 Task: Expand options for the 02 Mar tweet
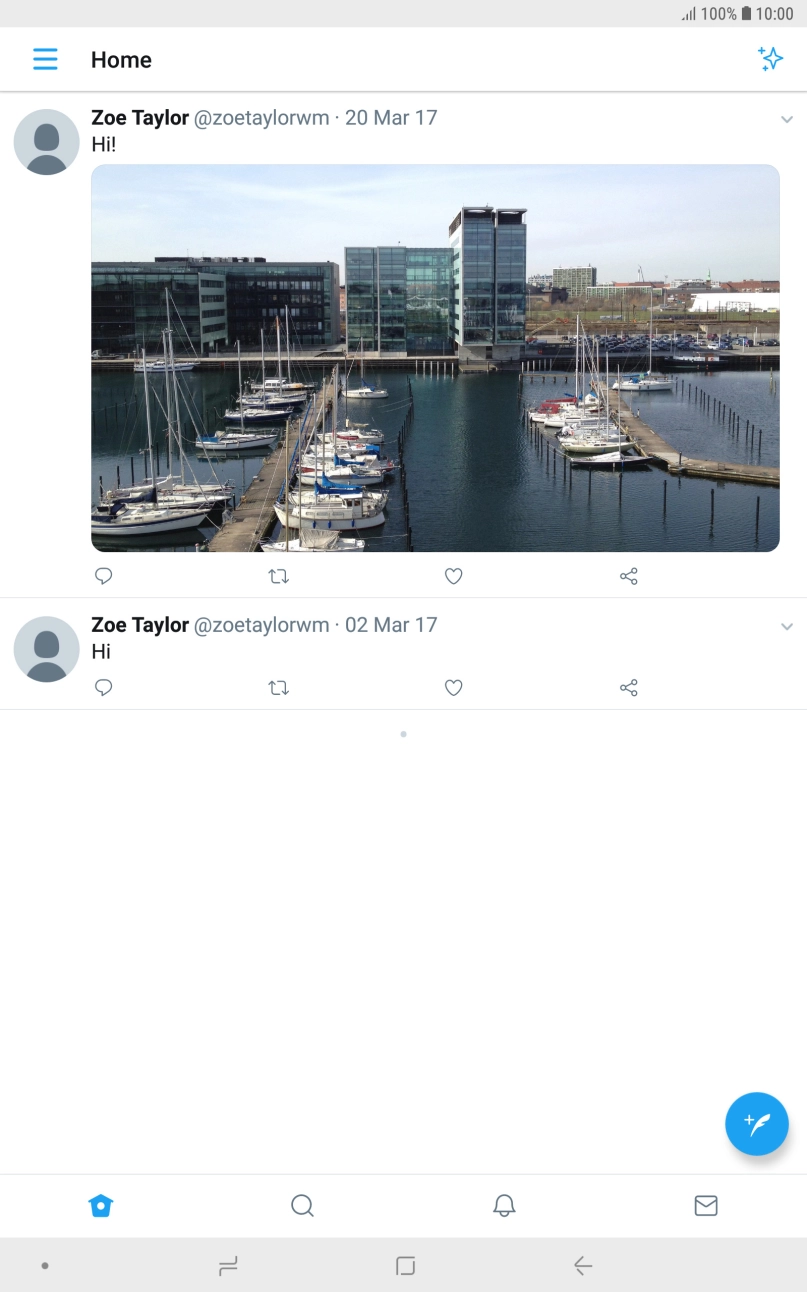pyautogui.click(x=787, y=627)
